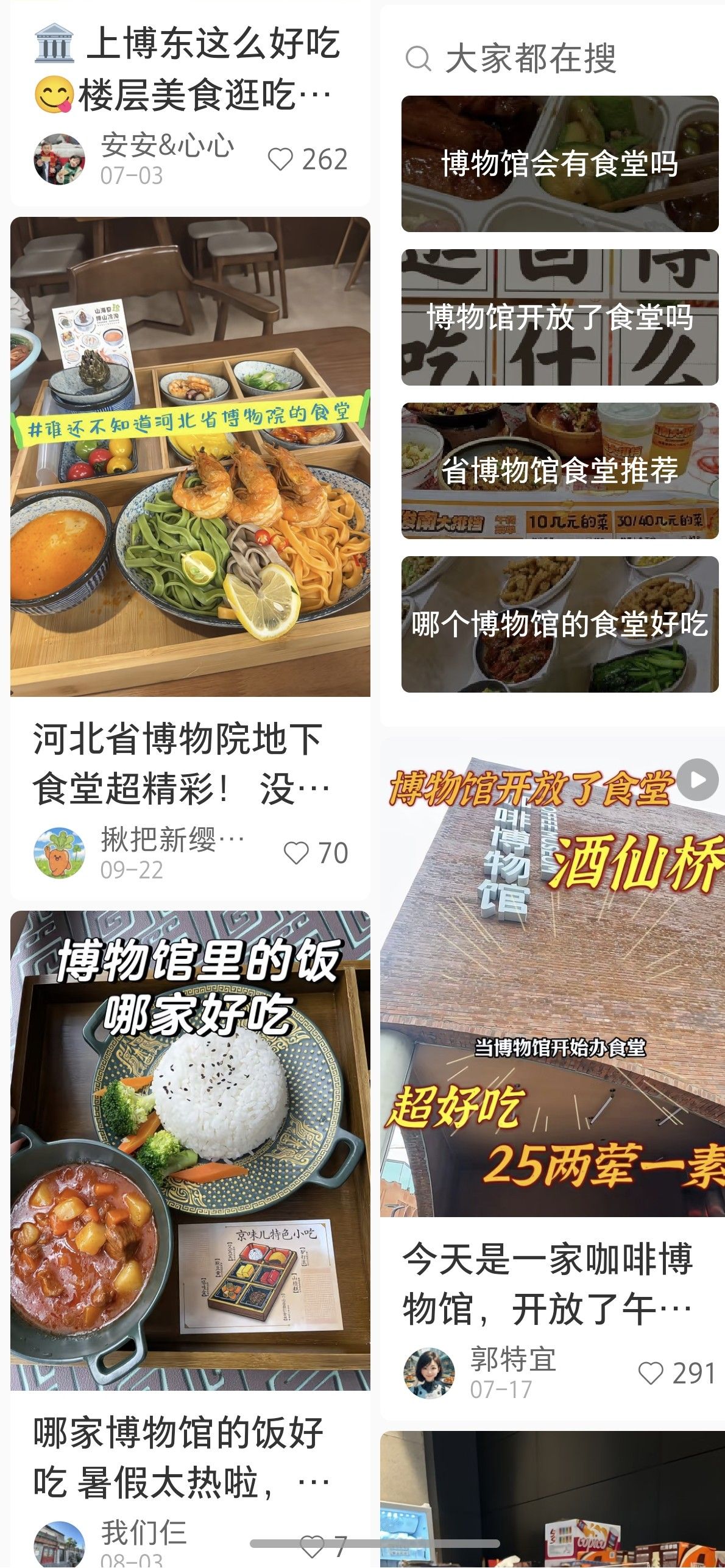Like 郭特宜's coffee museum post

tap(651, 1373)
